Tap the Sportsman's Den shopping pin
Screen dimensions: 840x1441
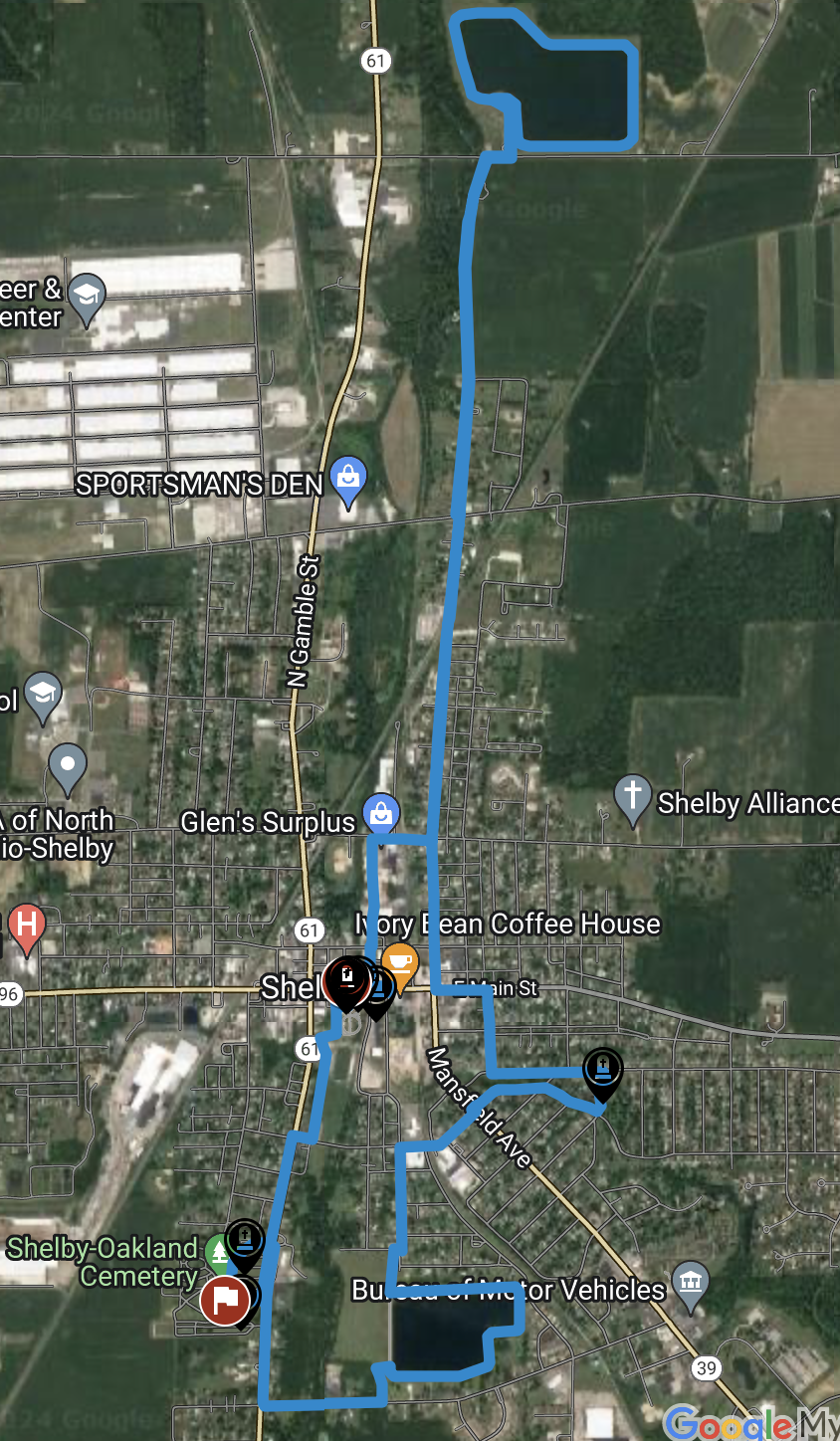click(x=348, y=481)
